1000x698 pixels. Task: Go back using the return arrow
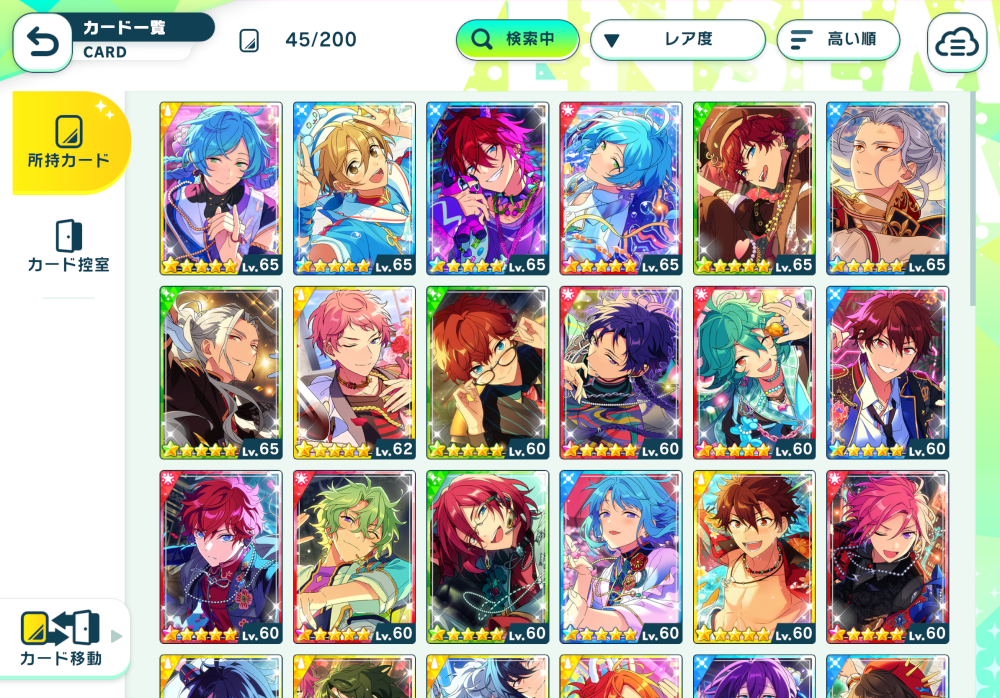coord(42,42)
